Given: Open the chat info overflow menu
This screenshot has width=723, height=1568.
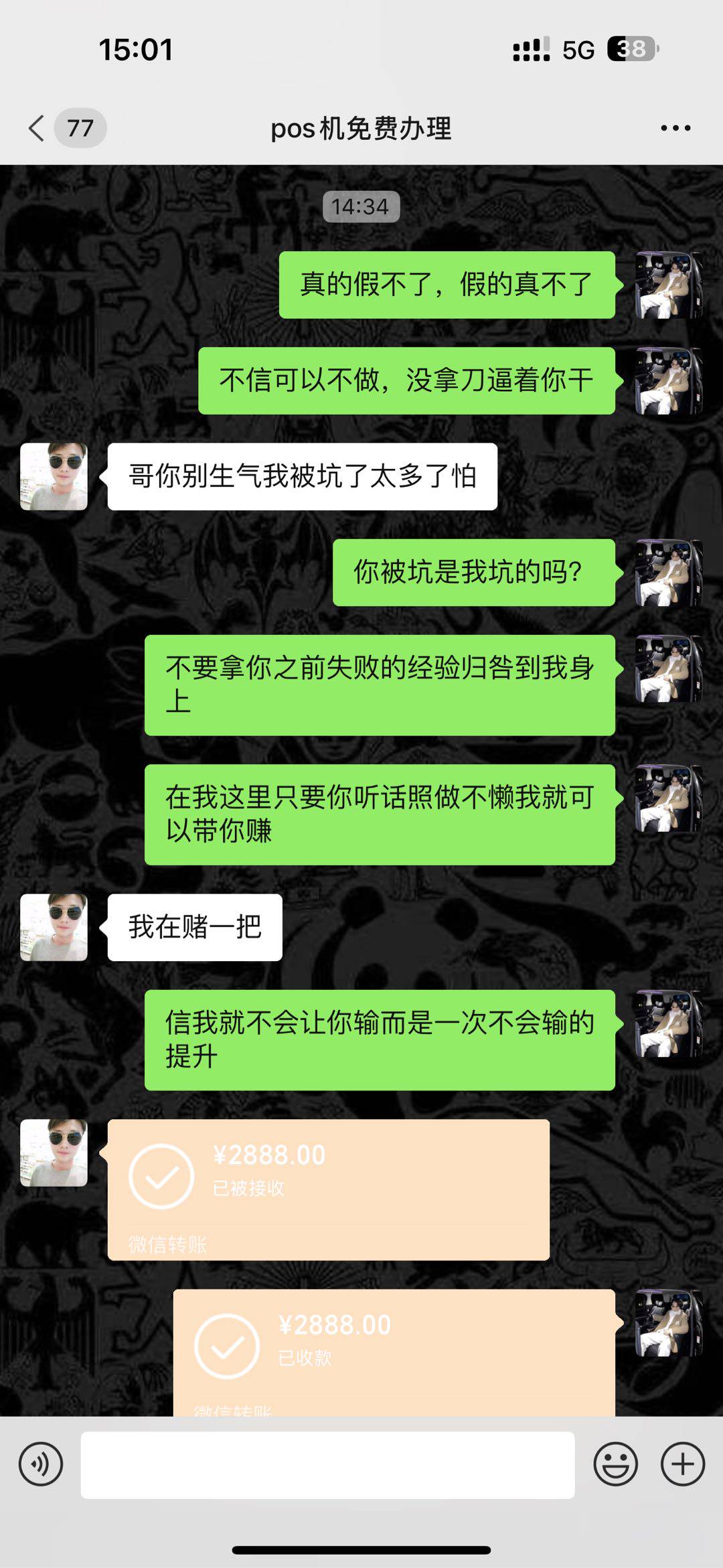Looking at the screenshot, I should [675, 128].
